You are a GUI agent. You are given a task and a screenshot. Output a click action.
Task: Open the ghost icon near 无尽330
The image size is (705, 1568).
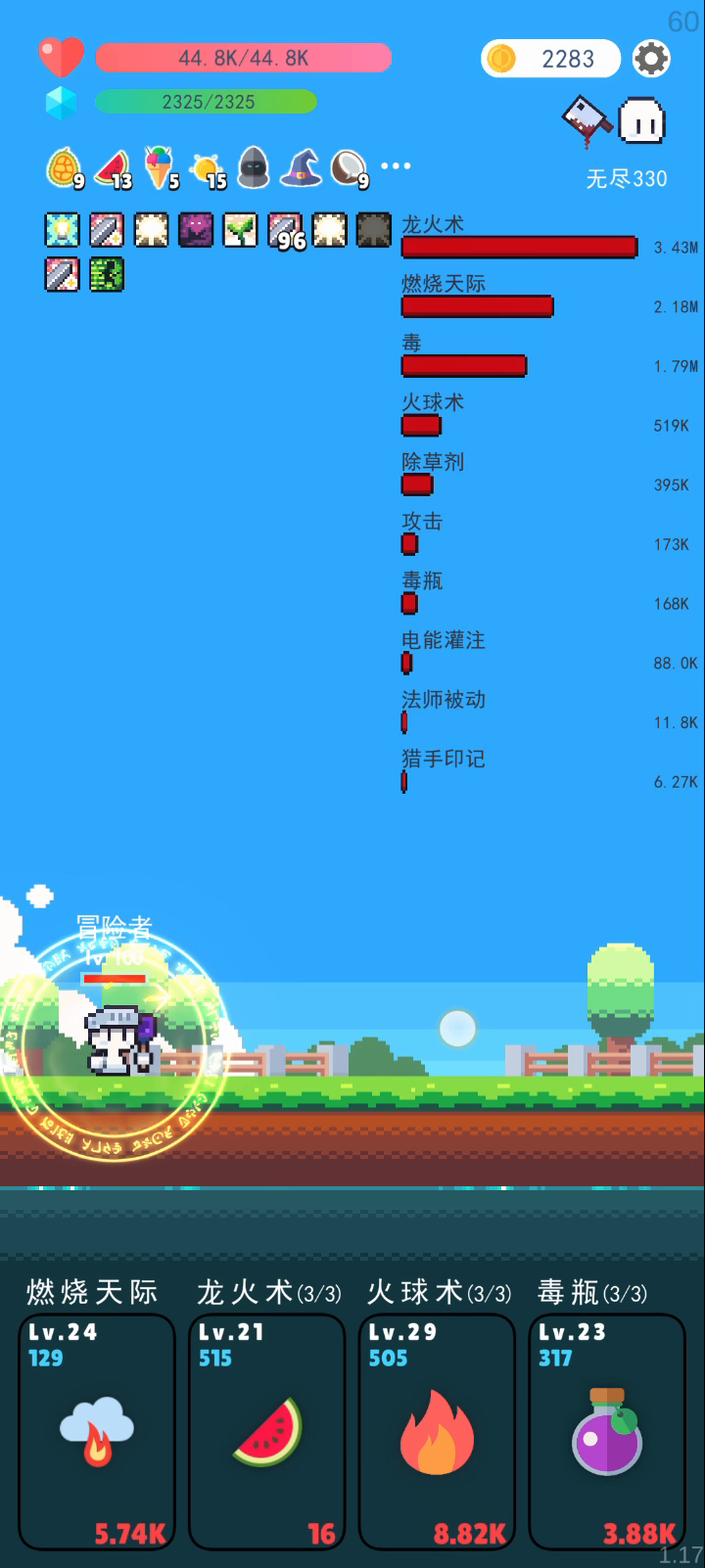click(x=642, y=121)
